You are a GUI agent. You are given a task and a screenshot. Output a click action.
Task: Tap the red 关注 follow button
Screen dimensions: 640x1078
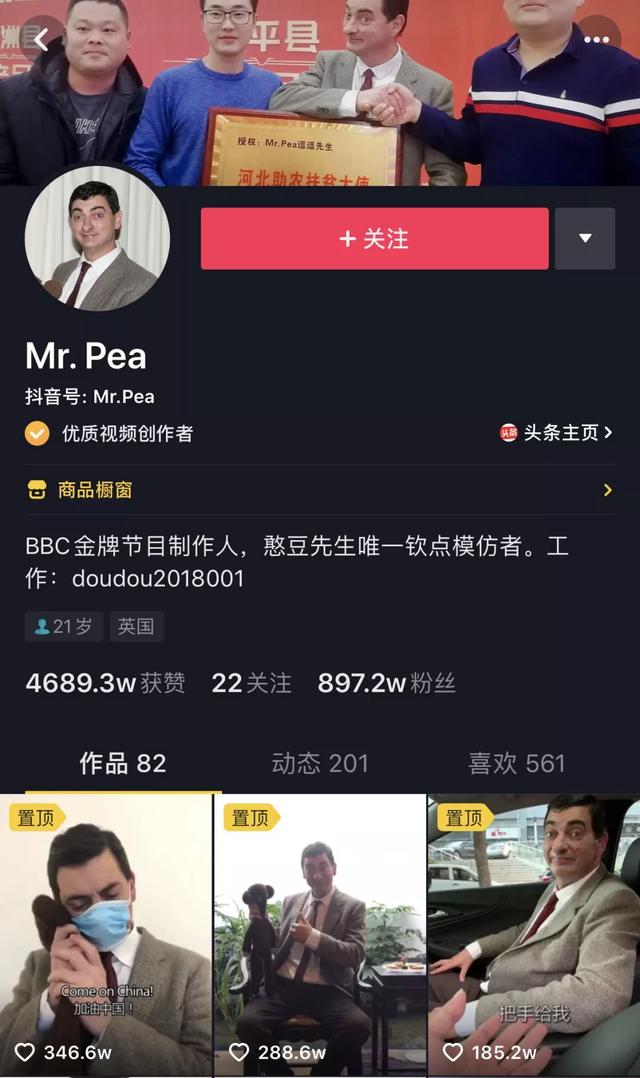[374, 239]
